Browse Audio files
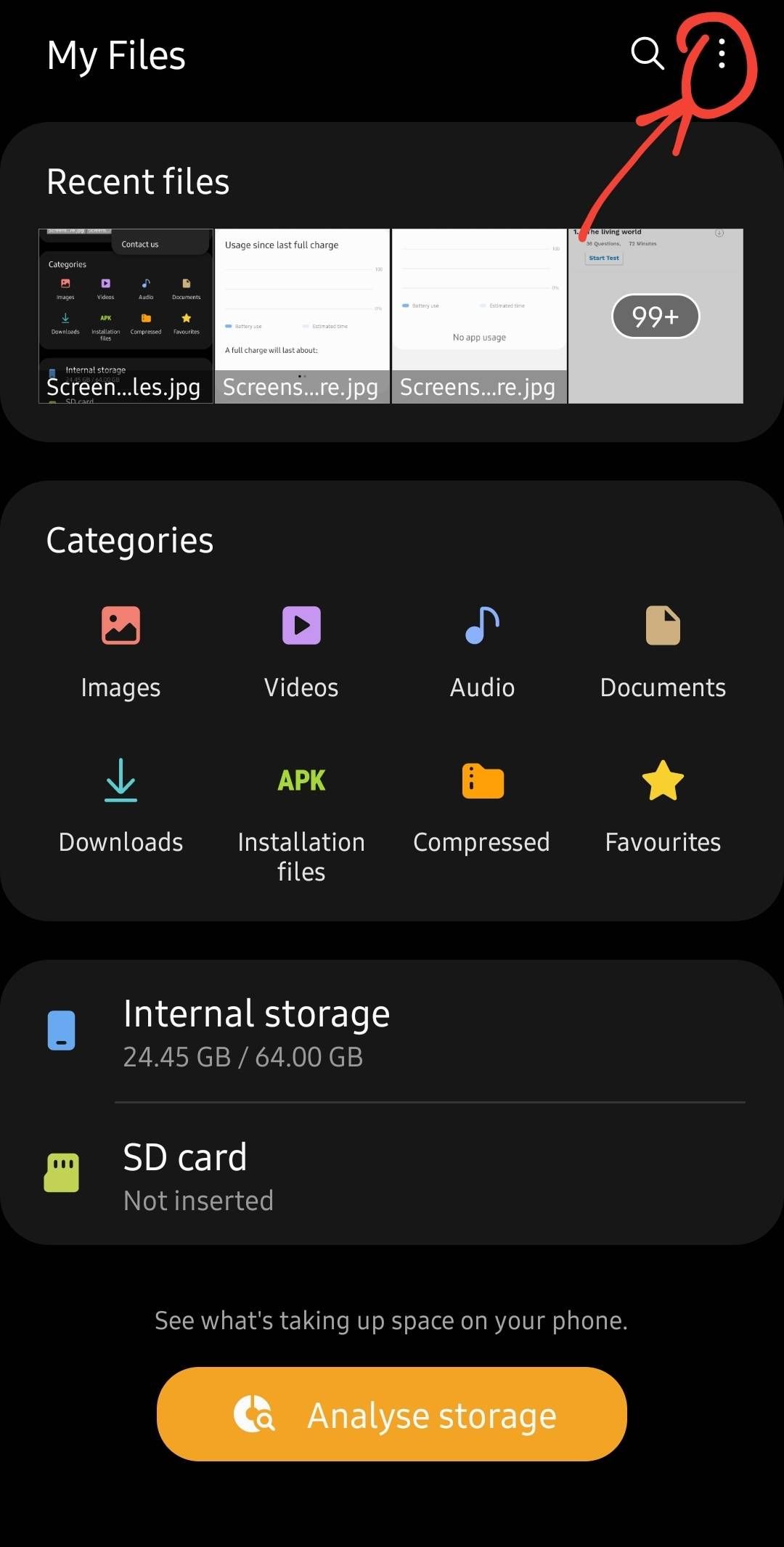Viewport: 784px width, 1547px height. (481, 650)
